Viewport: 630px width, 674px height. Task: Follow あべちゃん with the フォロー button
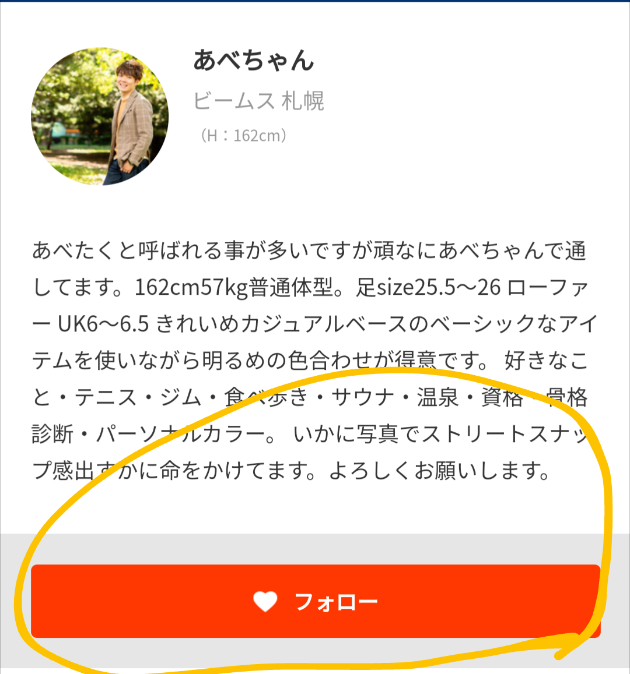tap(315, 602)
